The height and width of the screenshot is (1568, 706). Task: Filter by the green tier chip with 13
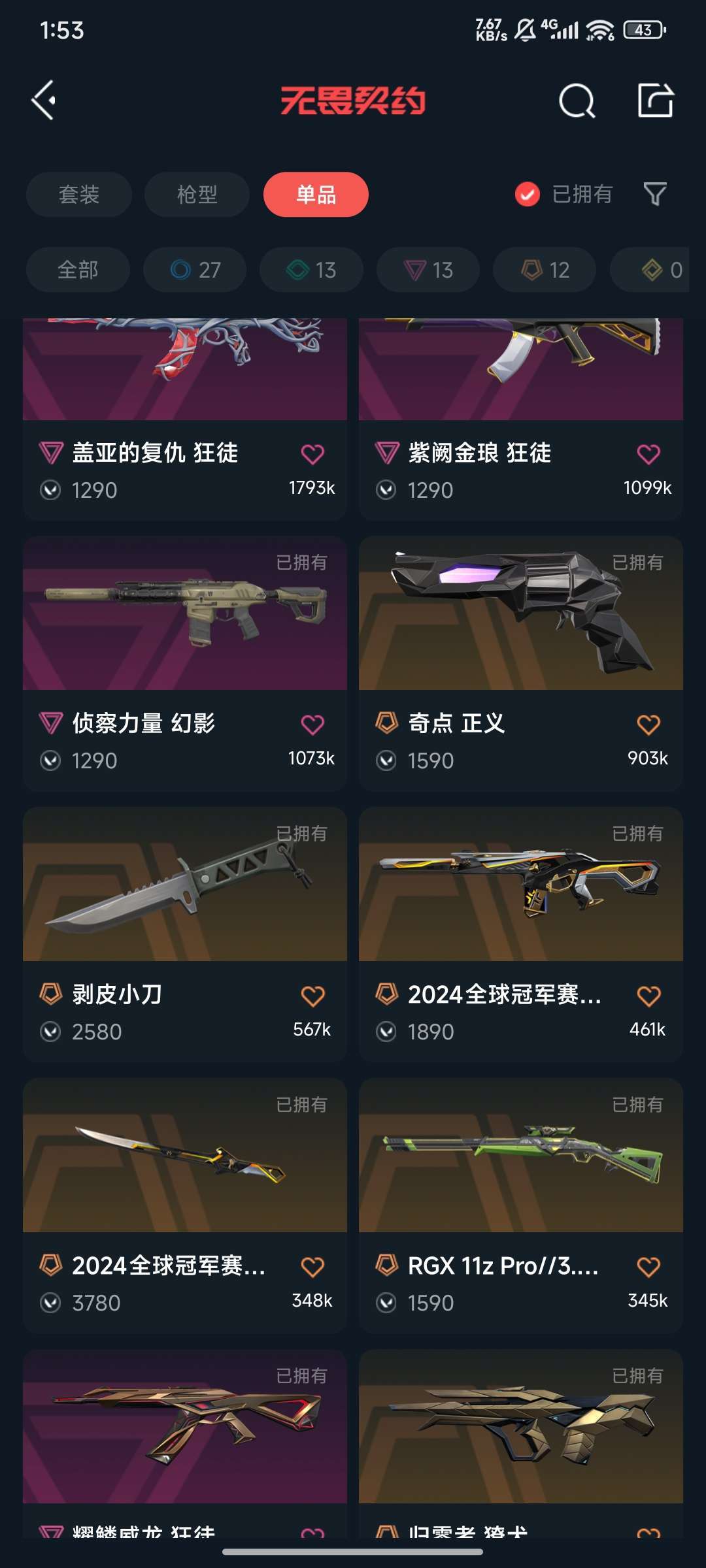(311, 270)
